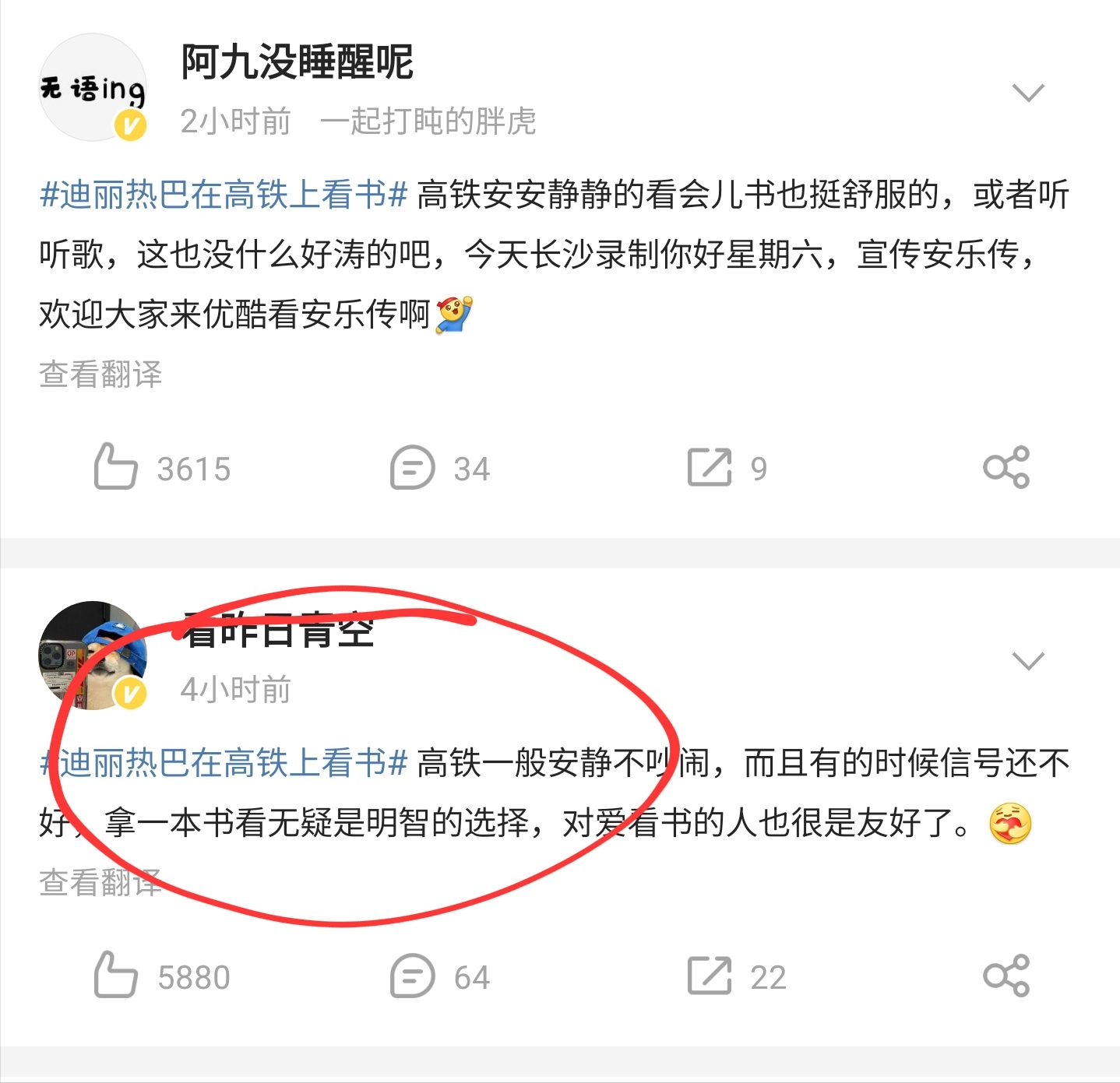Screen dimensions: 1120x1083
Task: Like the post with 5880 likes
Action: (x=116, y=976)
